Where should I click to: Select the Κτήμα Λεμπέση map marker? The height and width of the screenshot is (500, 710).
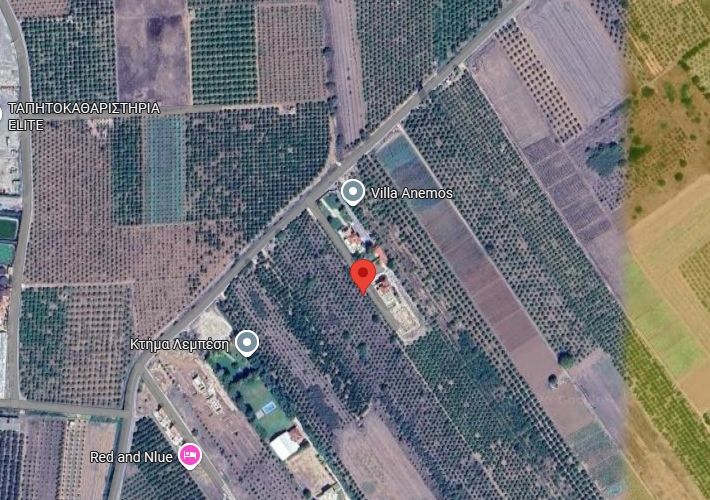[247, 344]
